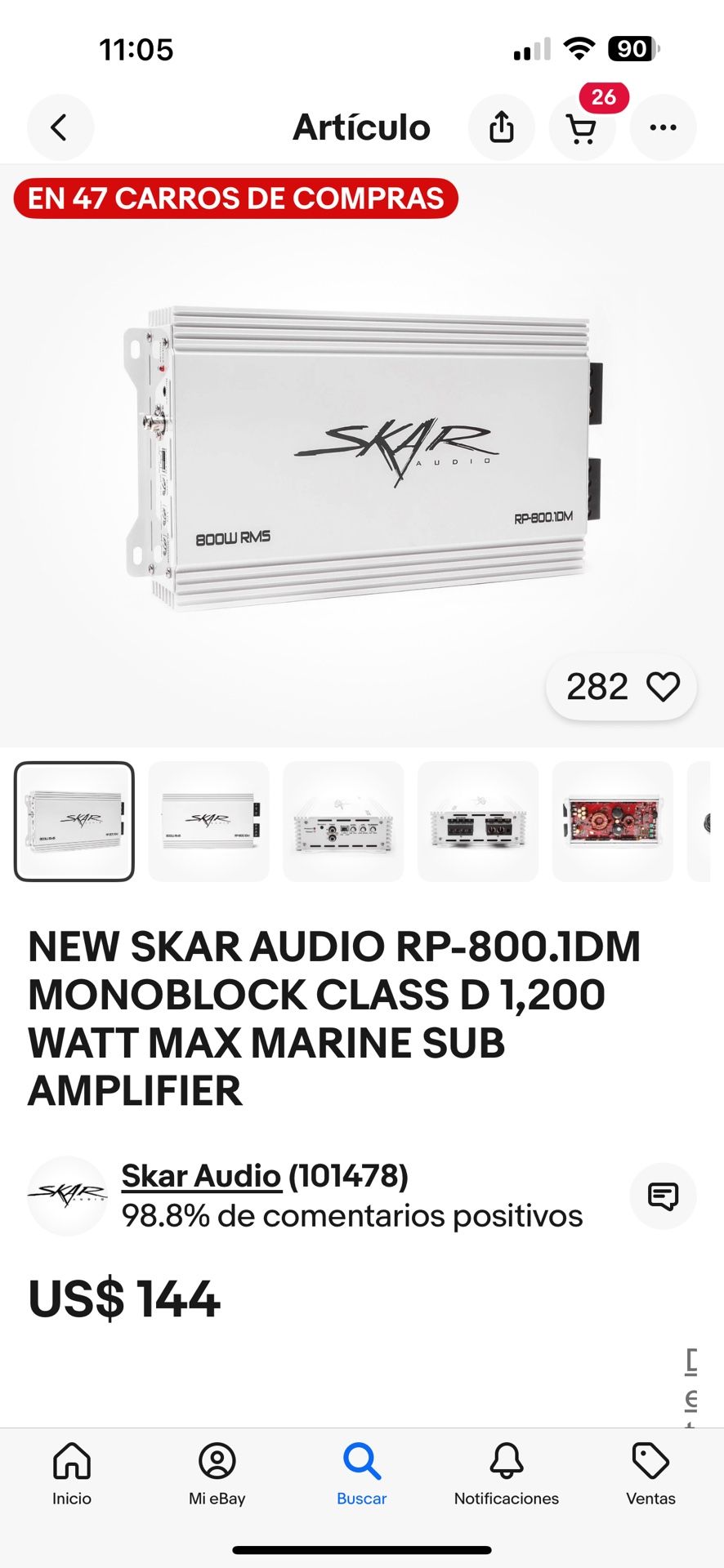This screenshot has height=1568, width=724.
Task: Tap the 282 favorites counter
Action: (597, 687)
